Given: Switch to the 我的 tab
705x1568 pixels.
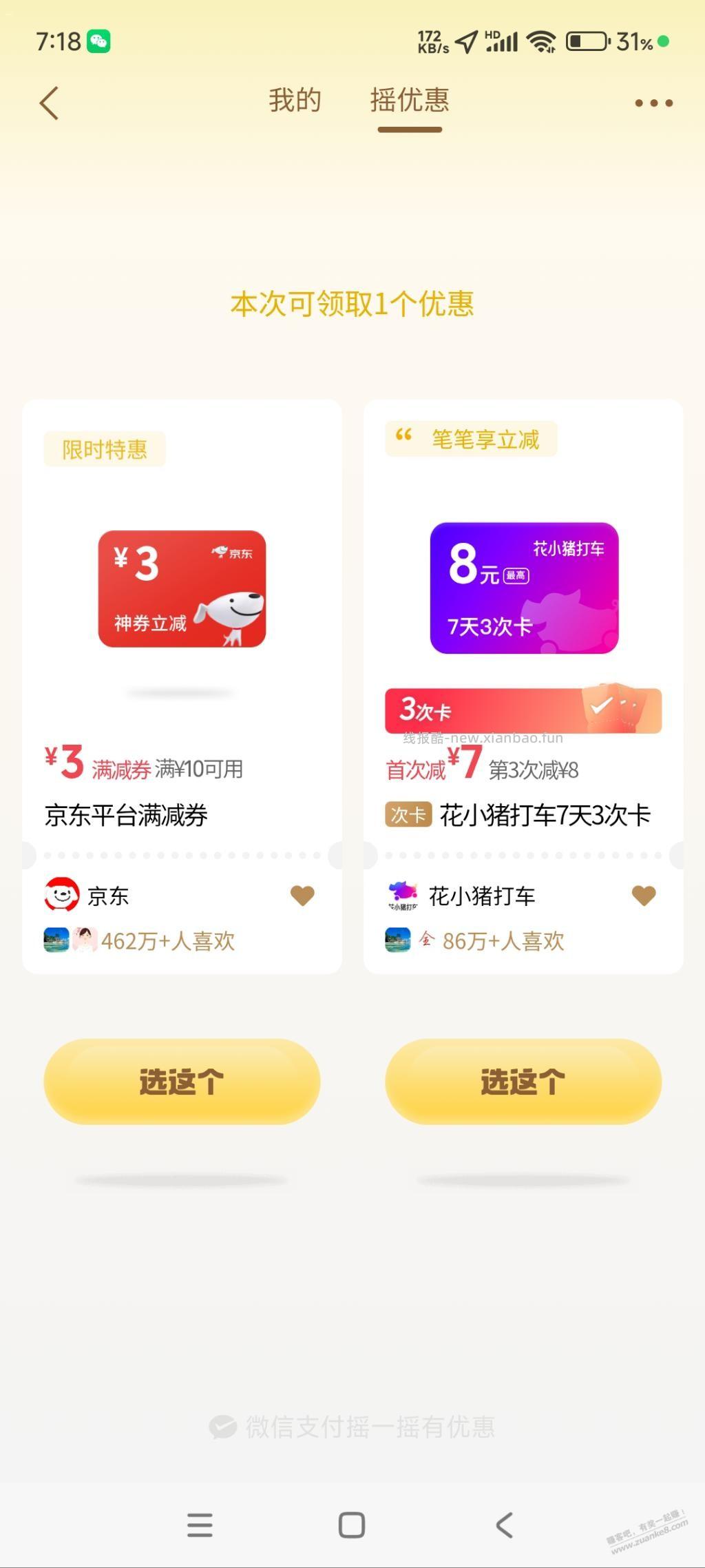Looking at the screenshot, I should (x=295, y=100).
